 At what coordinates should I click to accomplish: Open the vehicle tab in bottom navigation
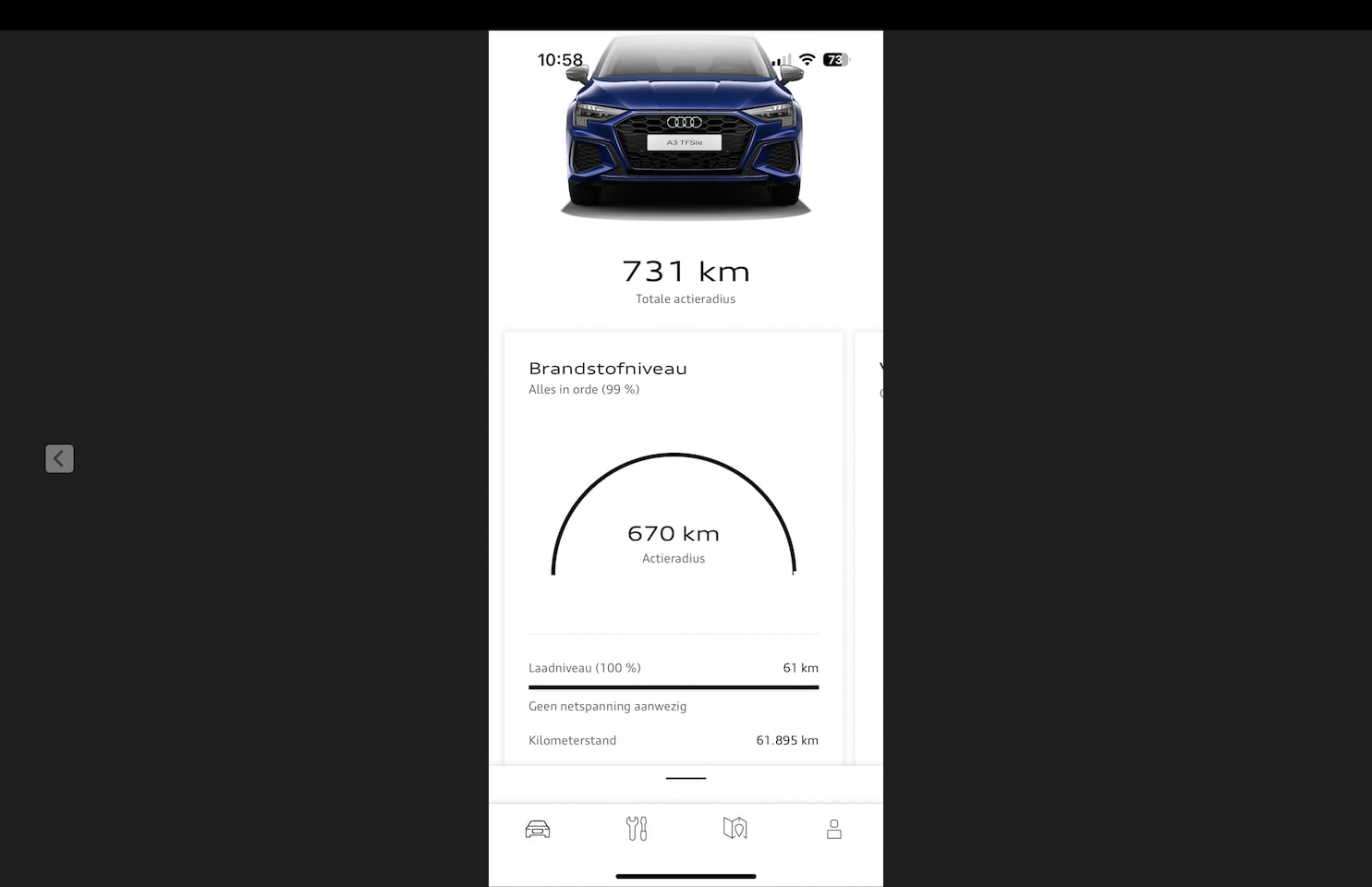(538, 829)
